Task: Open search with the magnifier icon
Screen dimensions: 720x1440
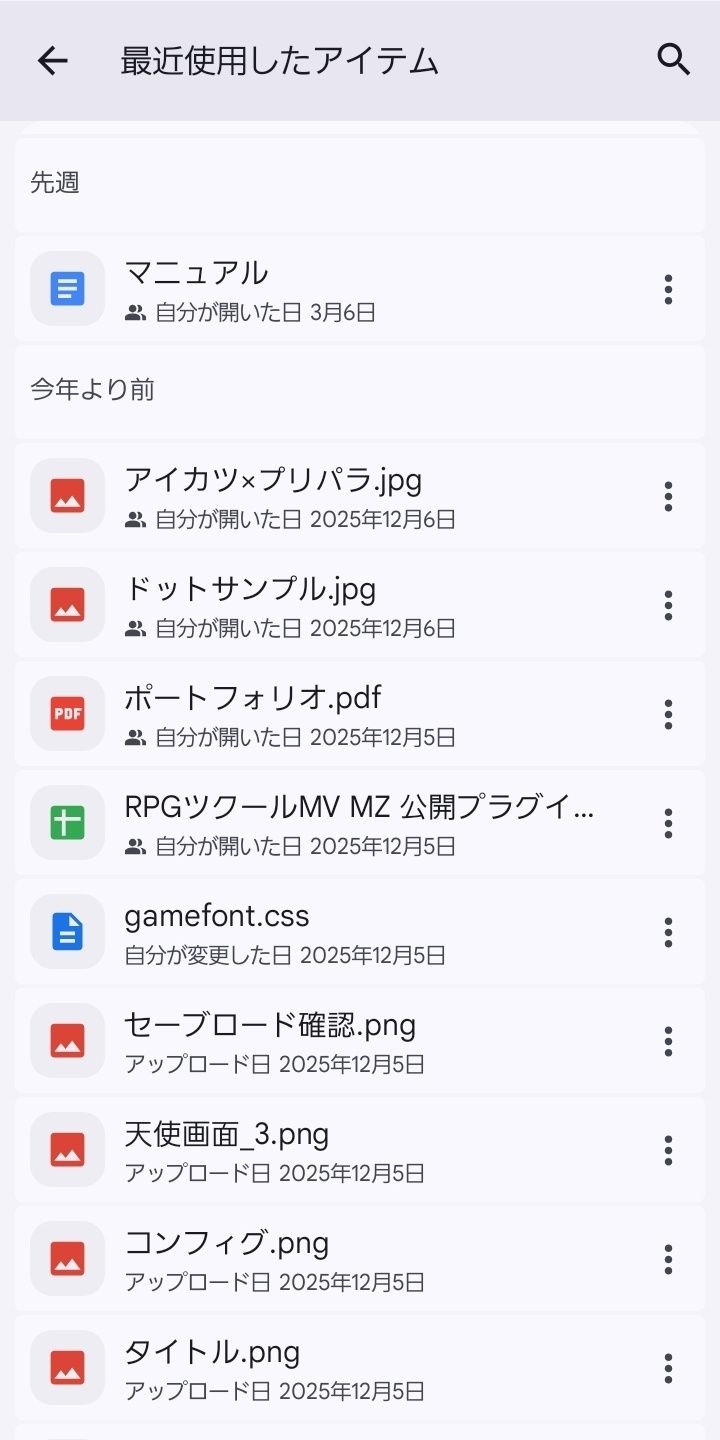Action: point(673,60)
